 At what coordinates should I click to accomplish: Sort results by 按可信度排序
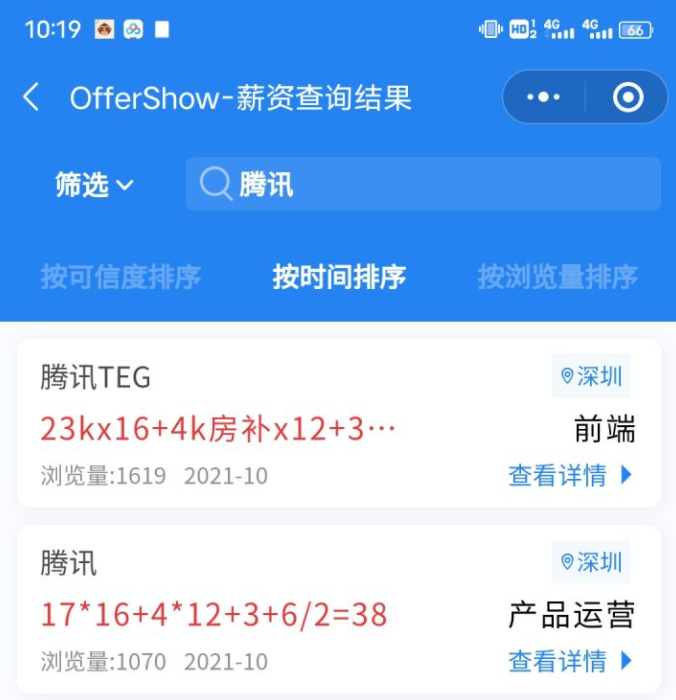[120, 276]
